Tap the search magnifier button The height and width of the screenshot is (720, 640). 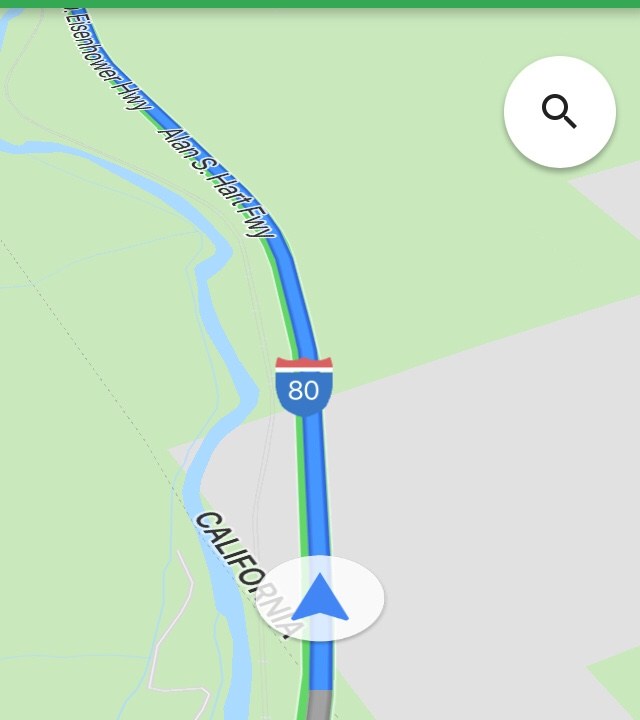click(x=559, y=111)
